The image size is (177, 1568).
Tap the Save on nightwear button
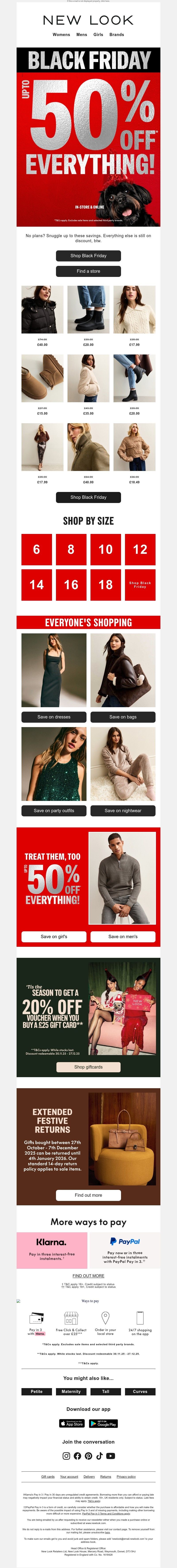[123, 811]
